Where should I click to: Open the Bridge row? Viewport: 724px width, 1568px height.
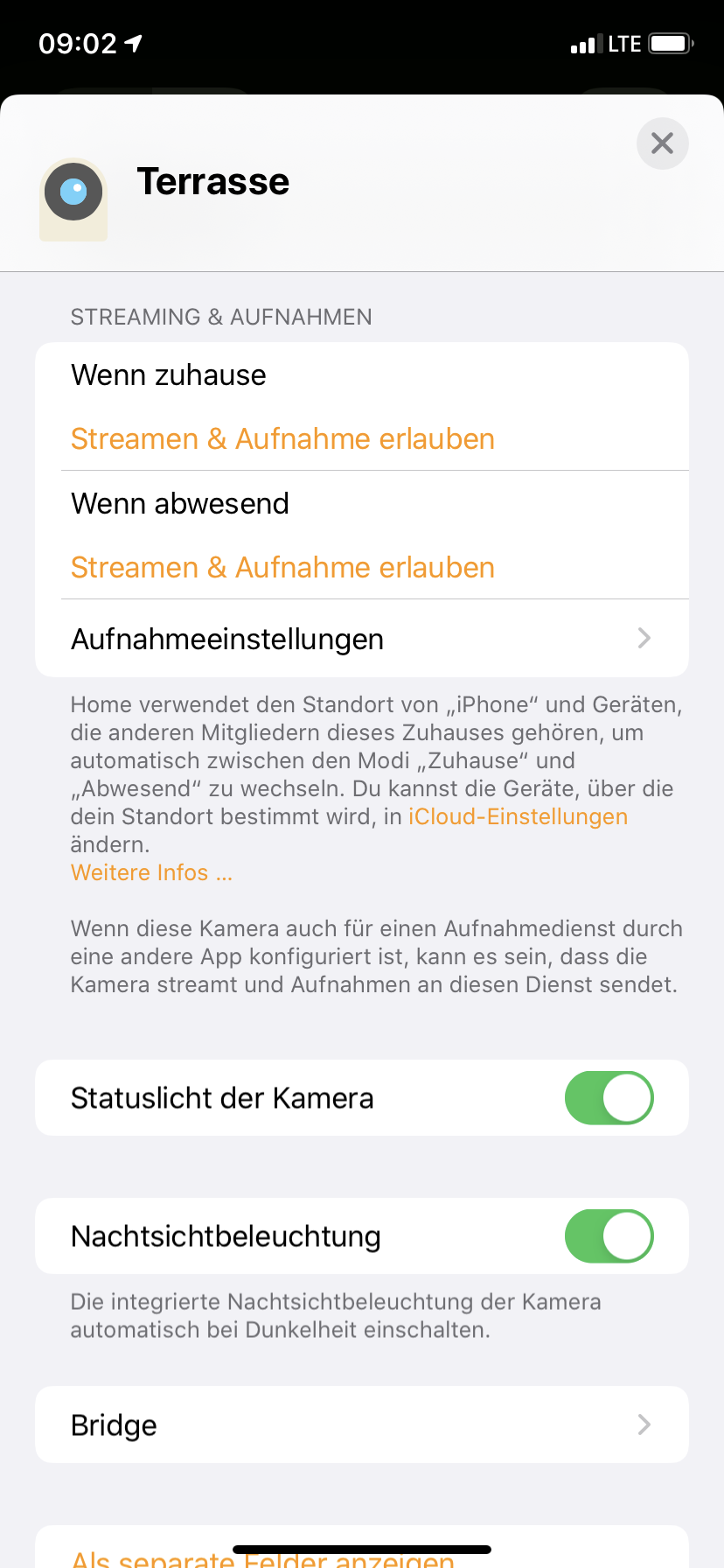click(x=362, y=1424)
